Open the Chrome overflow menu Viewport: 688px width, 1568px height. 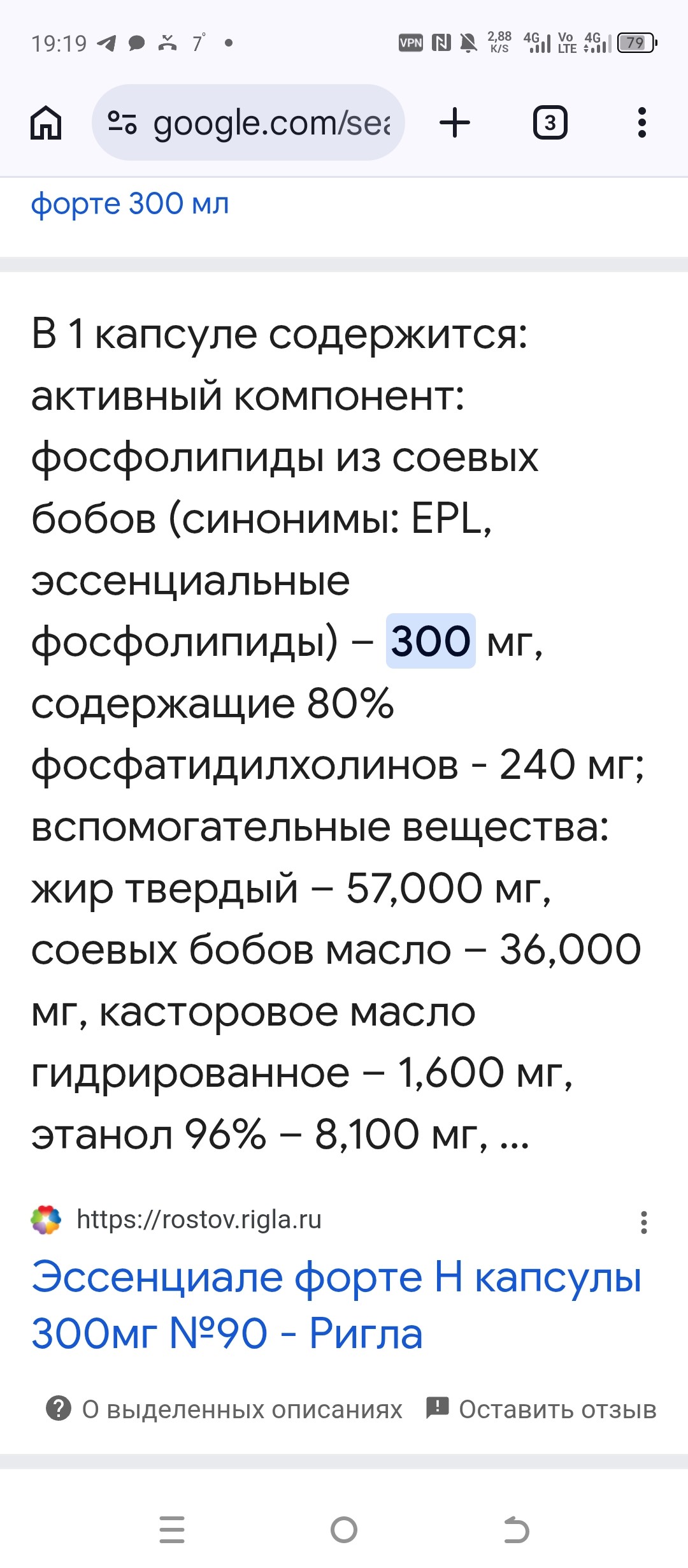641,122
